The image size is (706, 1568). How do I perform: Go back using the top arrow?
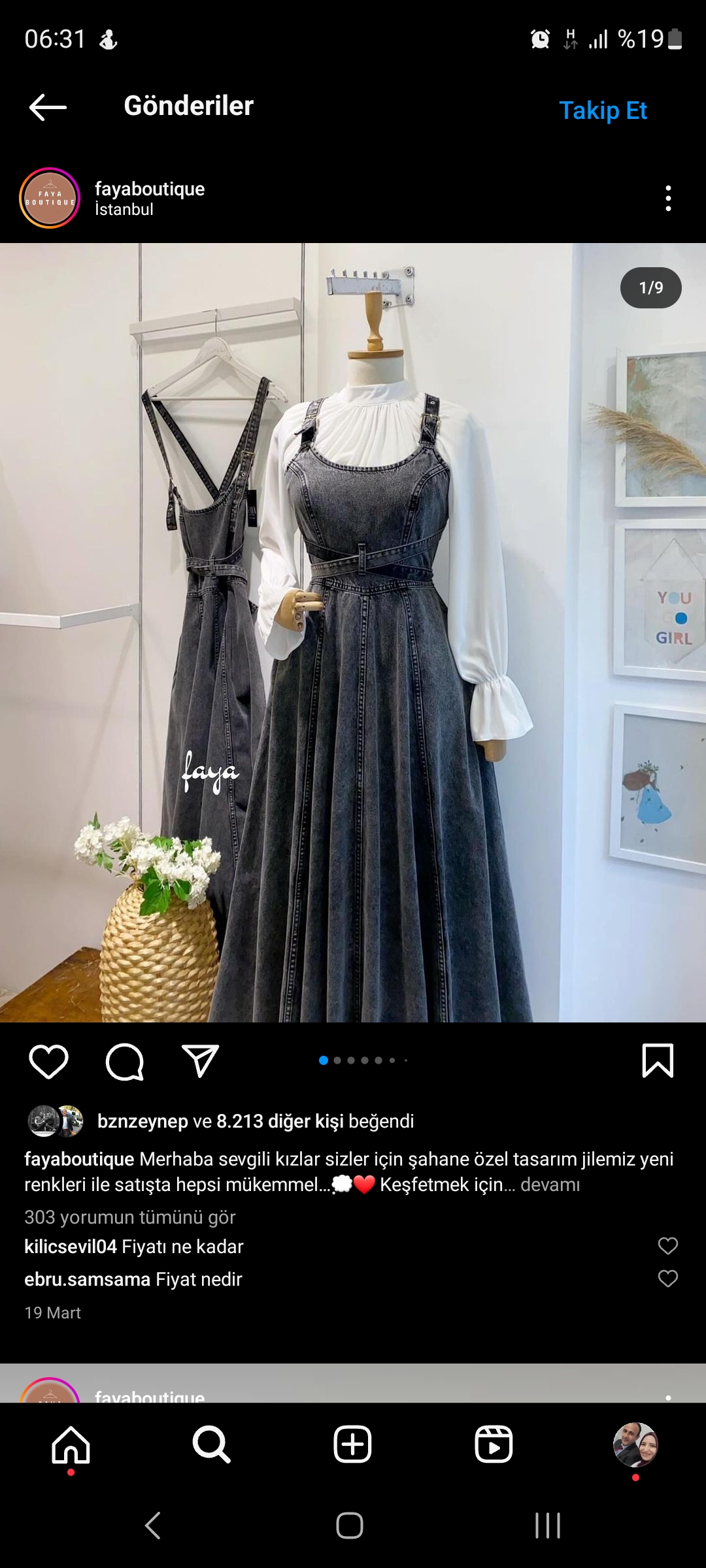click(x=48, y=107)
